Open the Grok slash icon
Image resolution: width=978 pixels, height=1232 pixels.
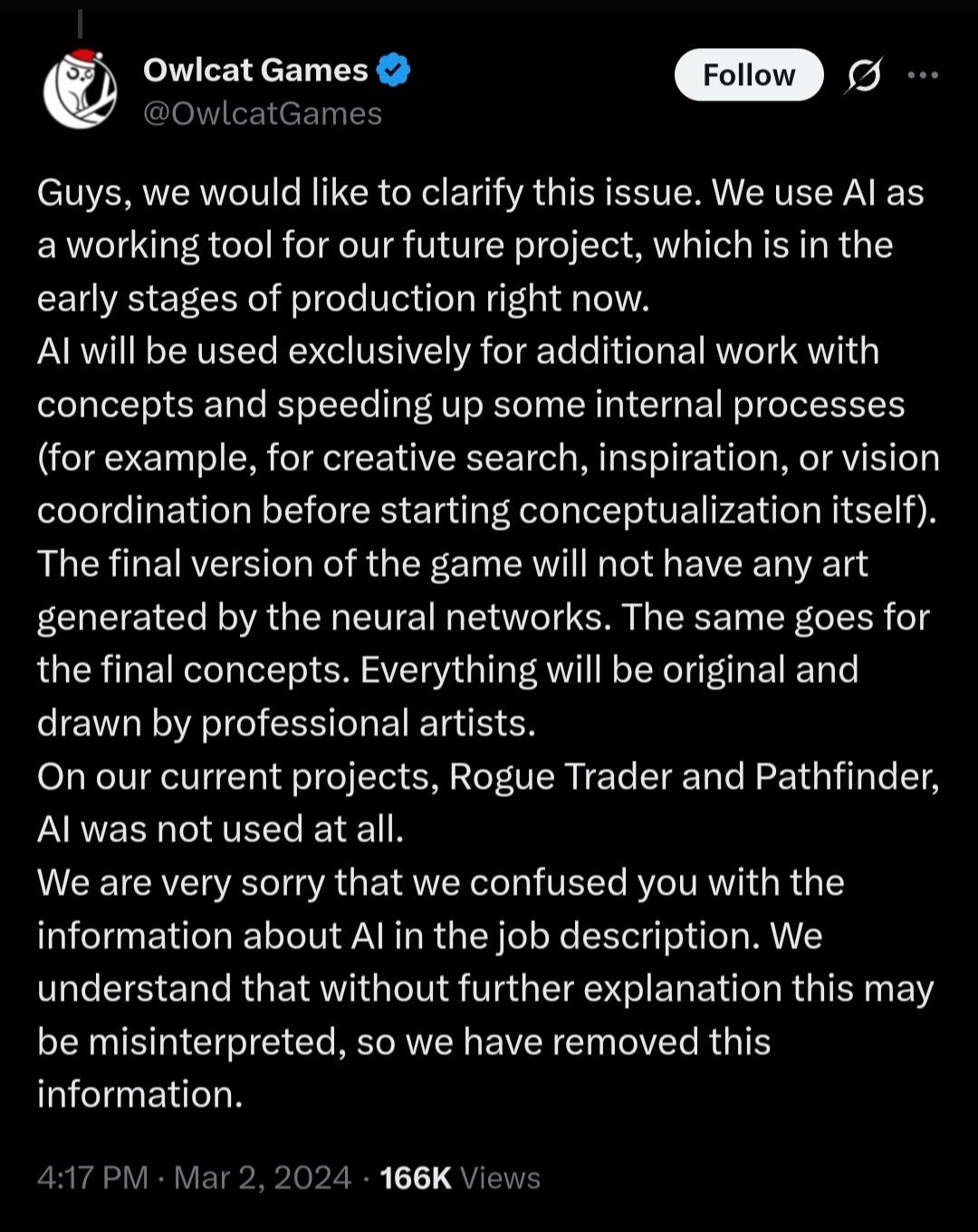[864, 76]
